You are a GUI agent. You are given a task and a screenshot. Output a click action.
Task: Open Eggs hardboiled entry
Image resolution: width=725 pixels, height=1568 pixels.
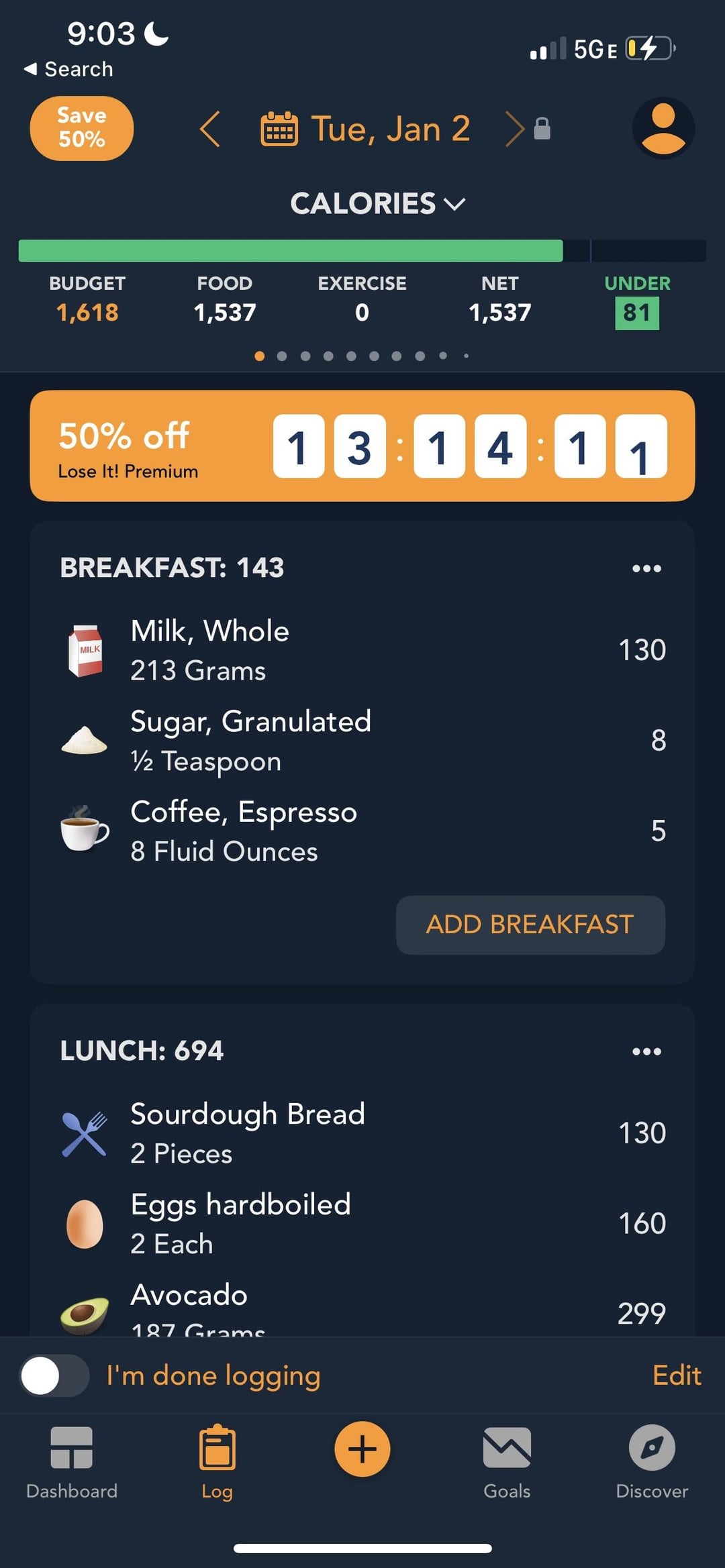point(362,1224)
